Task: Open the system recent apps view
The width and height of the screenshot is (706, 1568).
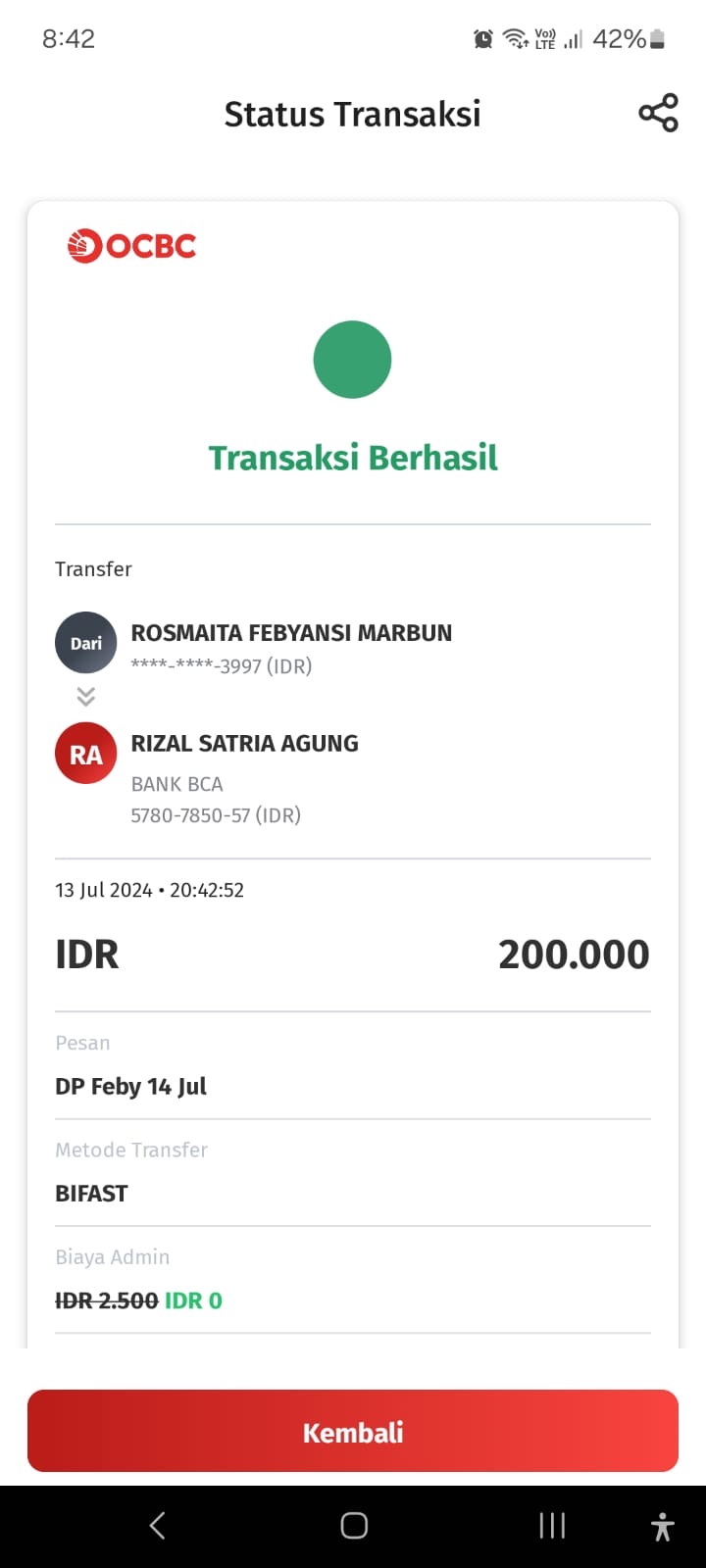Action: click(552, 1525)
